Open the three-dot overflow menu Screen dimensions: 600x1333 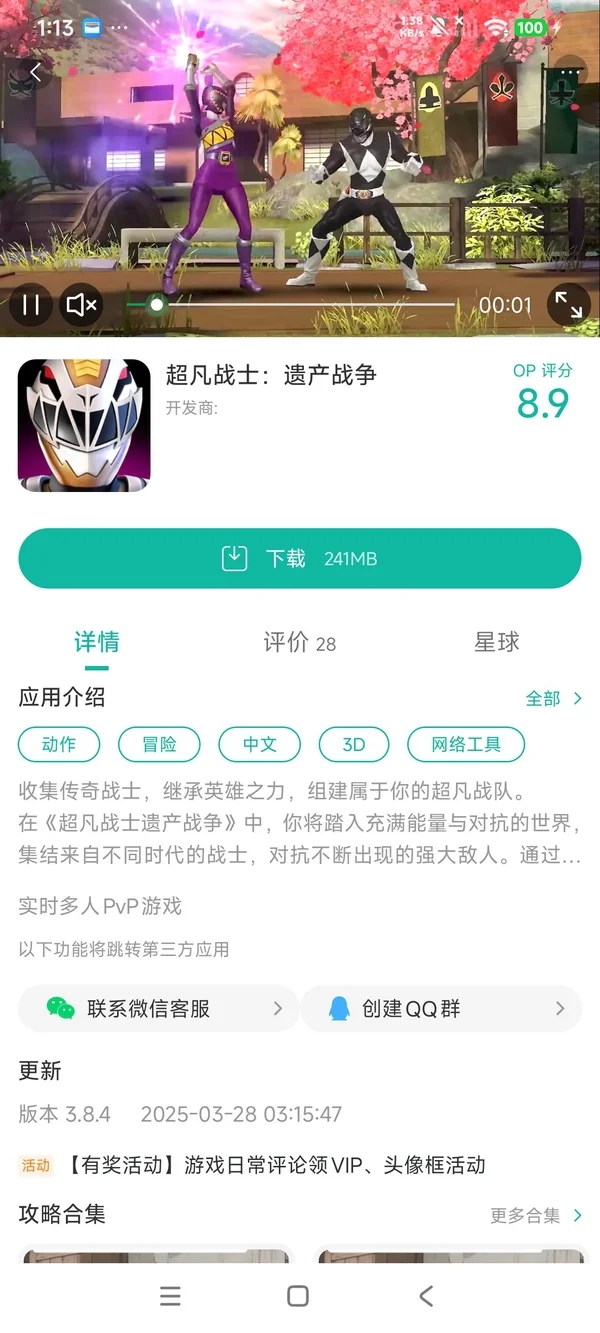[x=570, y=72]
